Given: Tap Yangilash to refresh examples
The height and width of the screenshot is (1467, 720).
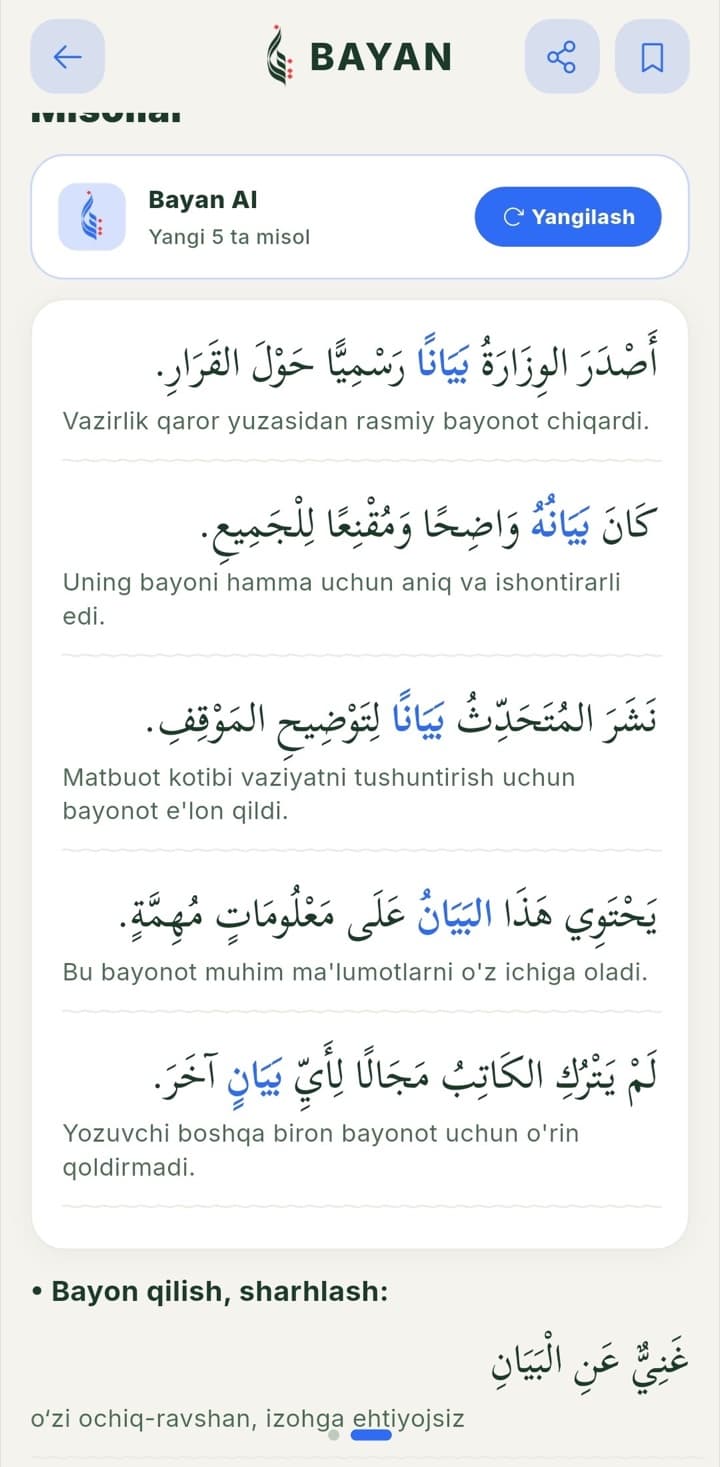Looking at the screenshot, I should (x=568, y=216).
